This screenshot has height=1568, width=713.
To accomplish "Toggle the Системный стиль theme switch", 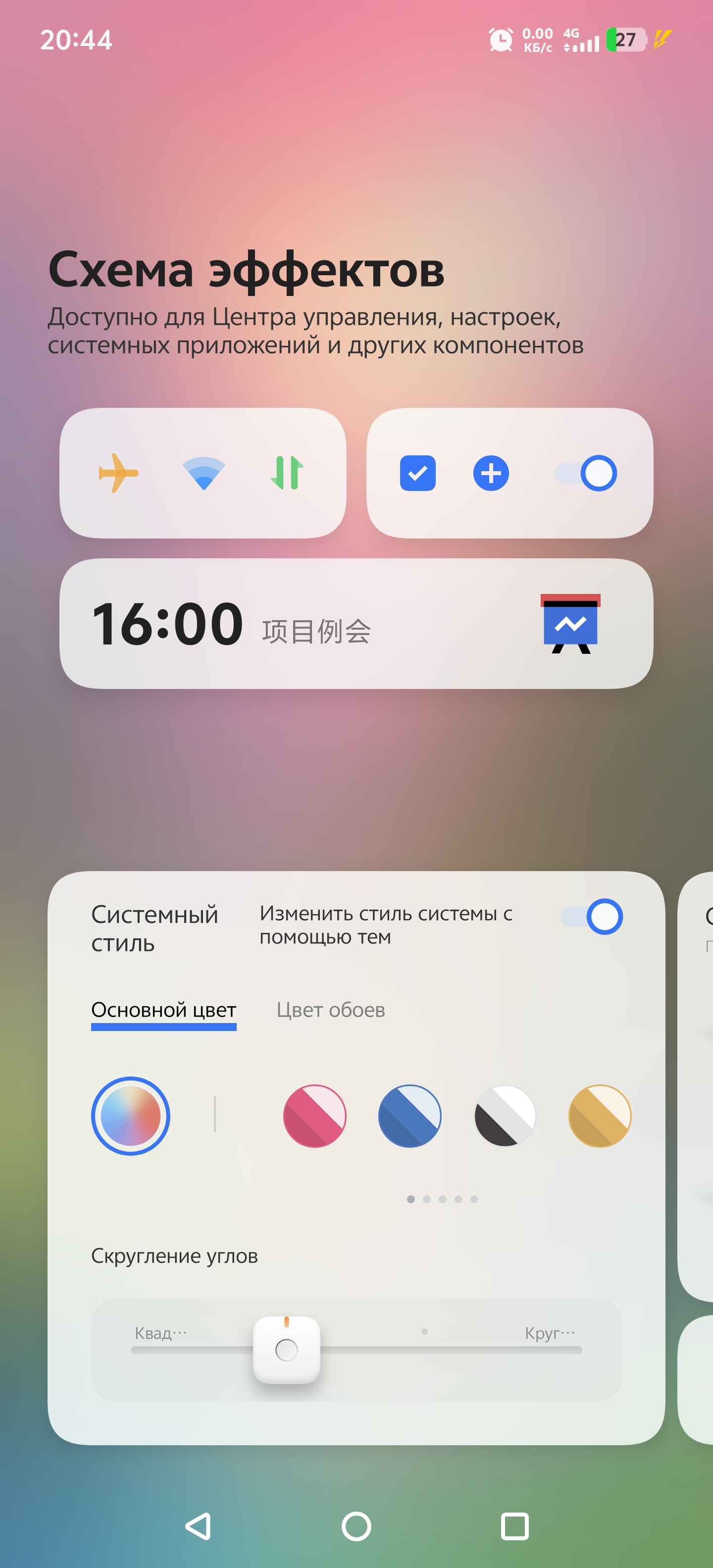I will (591, 917).
